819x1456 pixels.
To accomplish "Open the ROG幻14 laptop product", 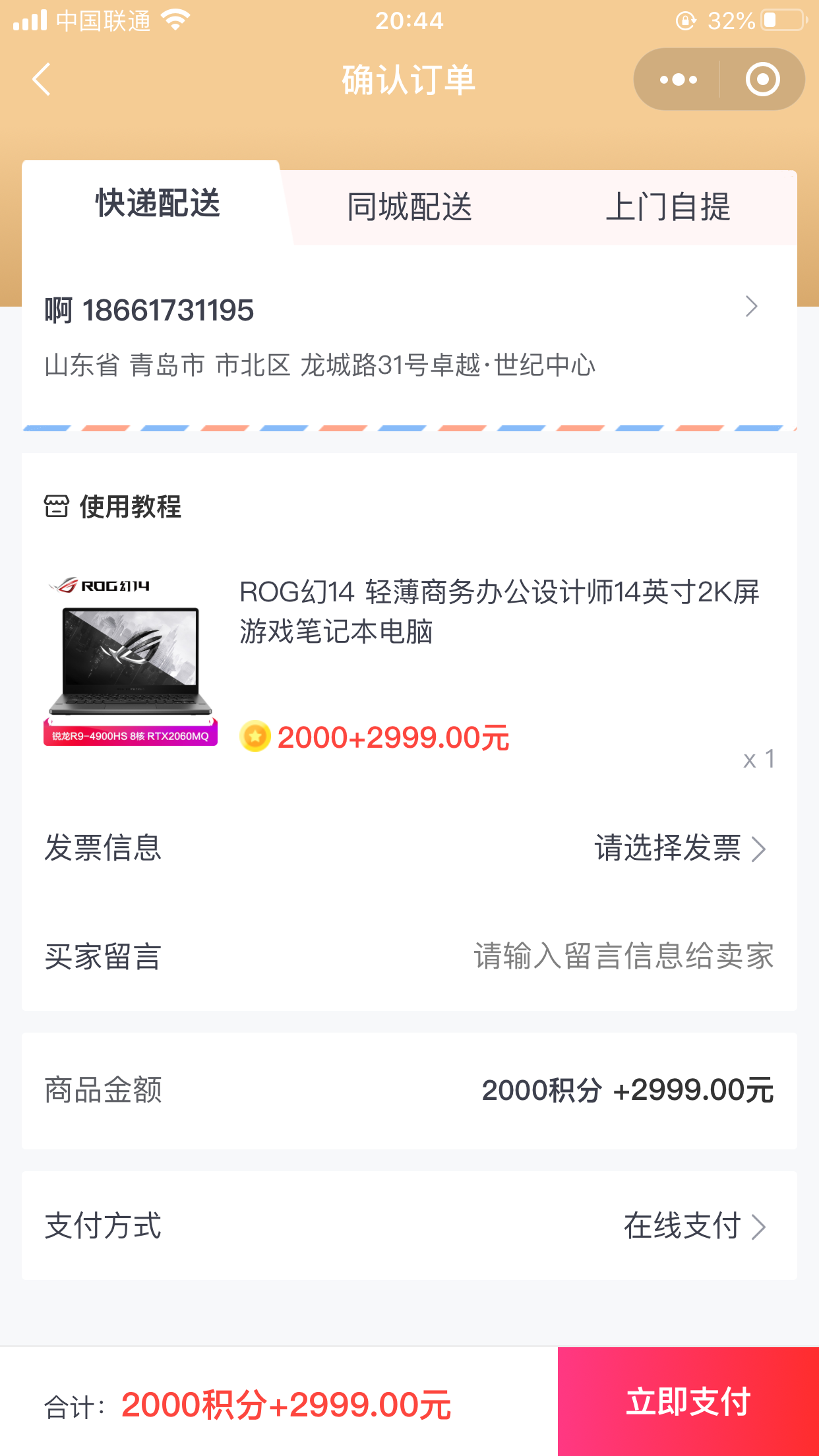I will tap(499, 611).
